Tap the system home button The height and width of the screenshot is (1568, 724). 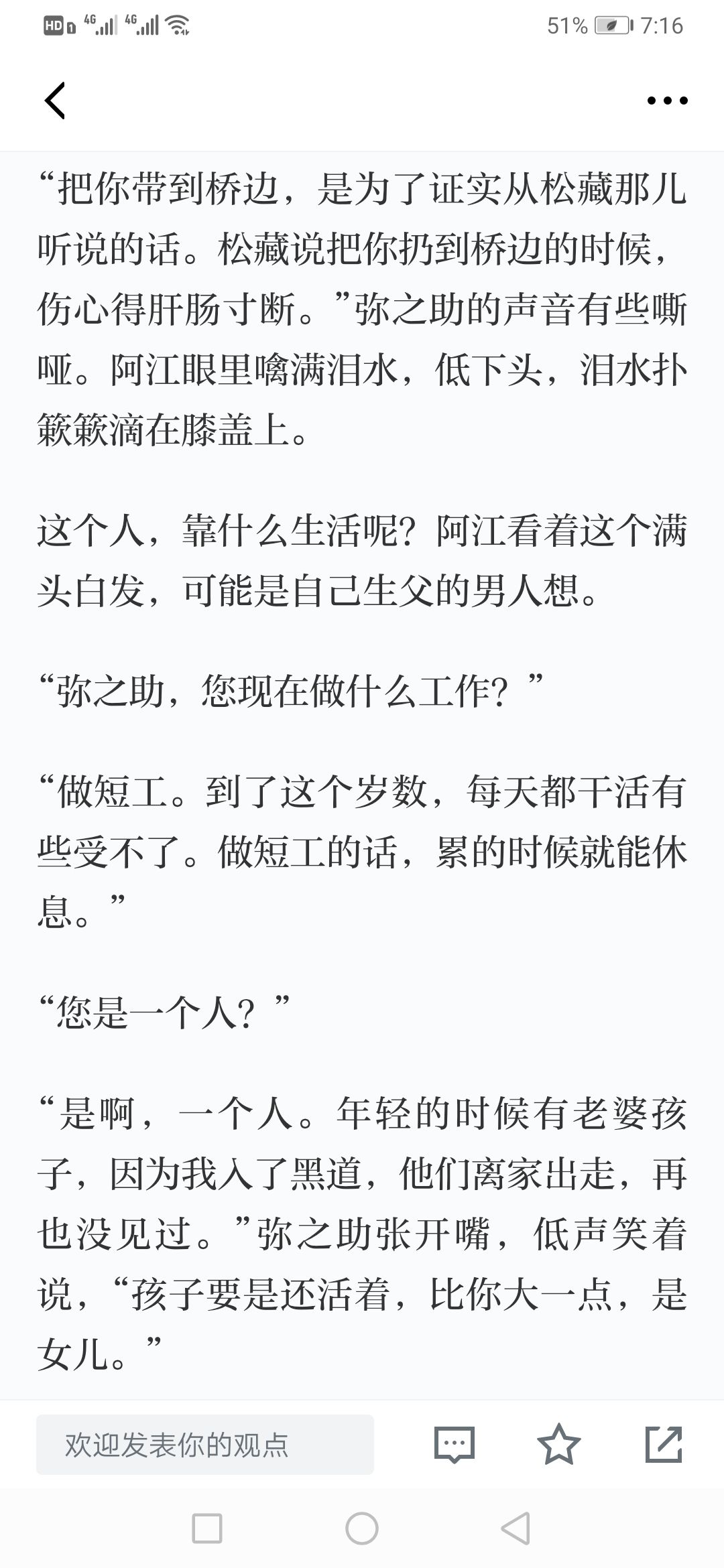pyautogui.click(x=362, y=1529)
